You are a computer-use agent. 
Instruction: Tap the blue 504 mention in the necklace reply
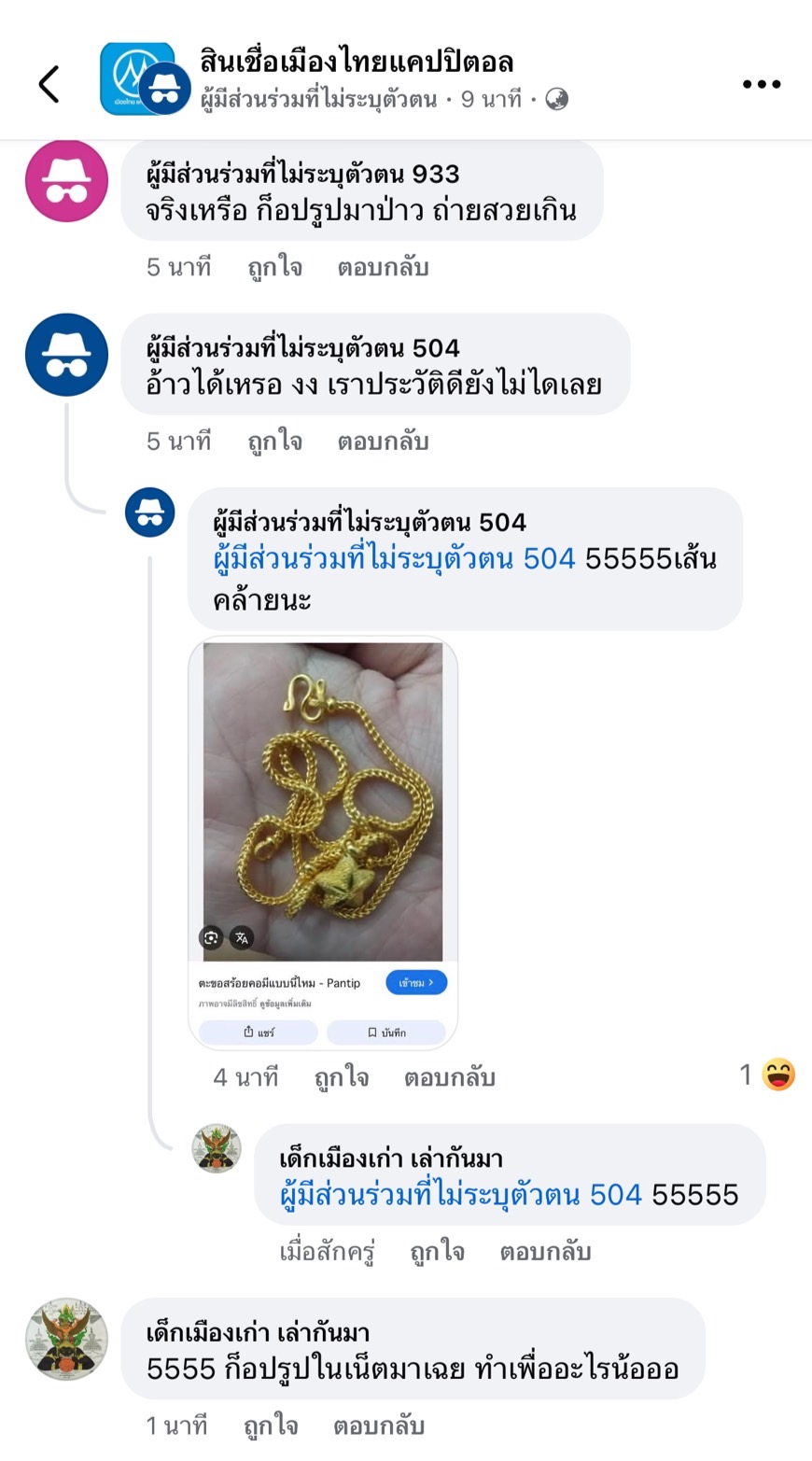pos(394,559)
